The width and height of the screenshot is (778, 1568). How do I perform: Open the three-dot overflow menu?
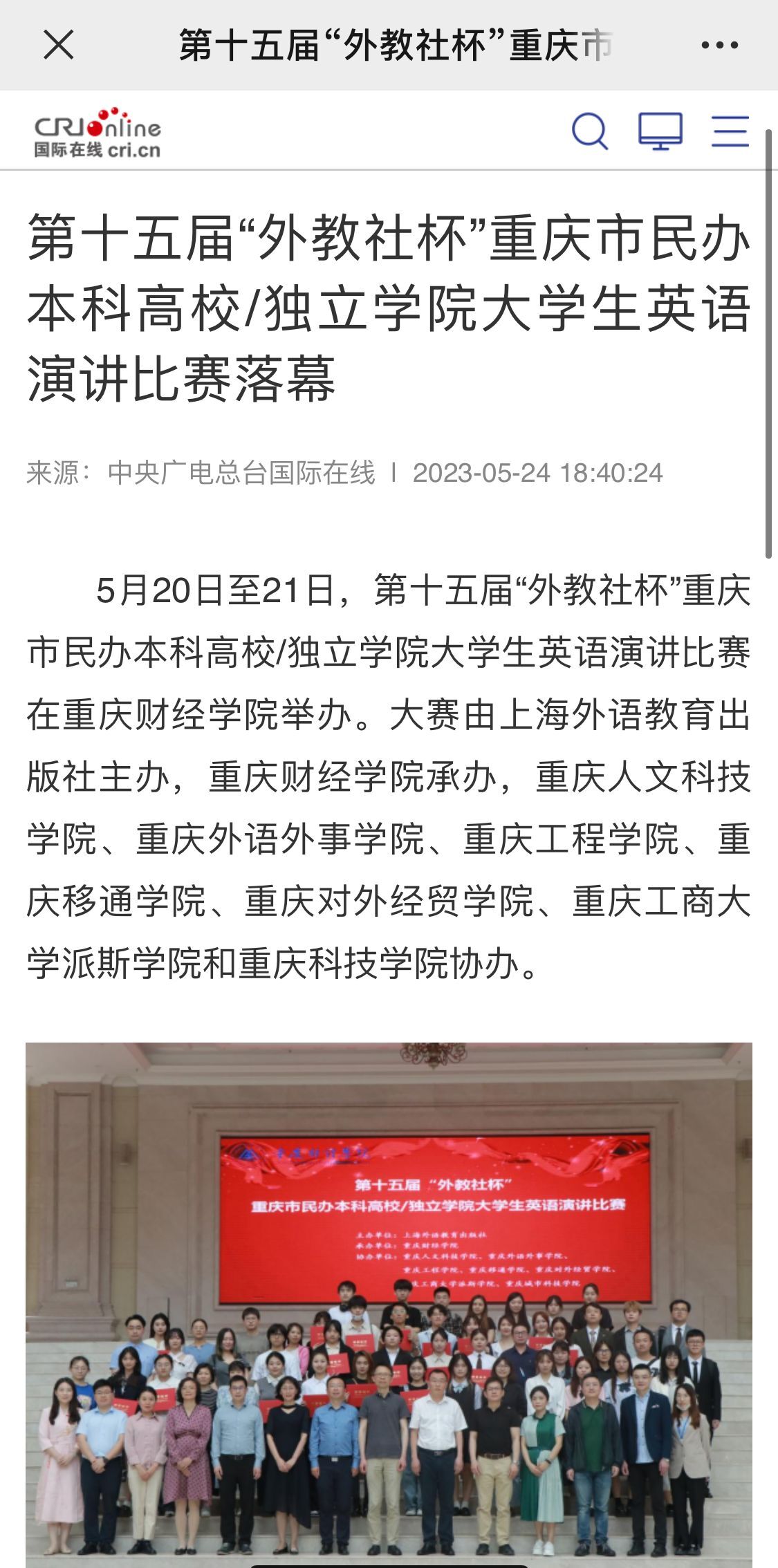719,46
